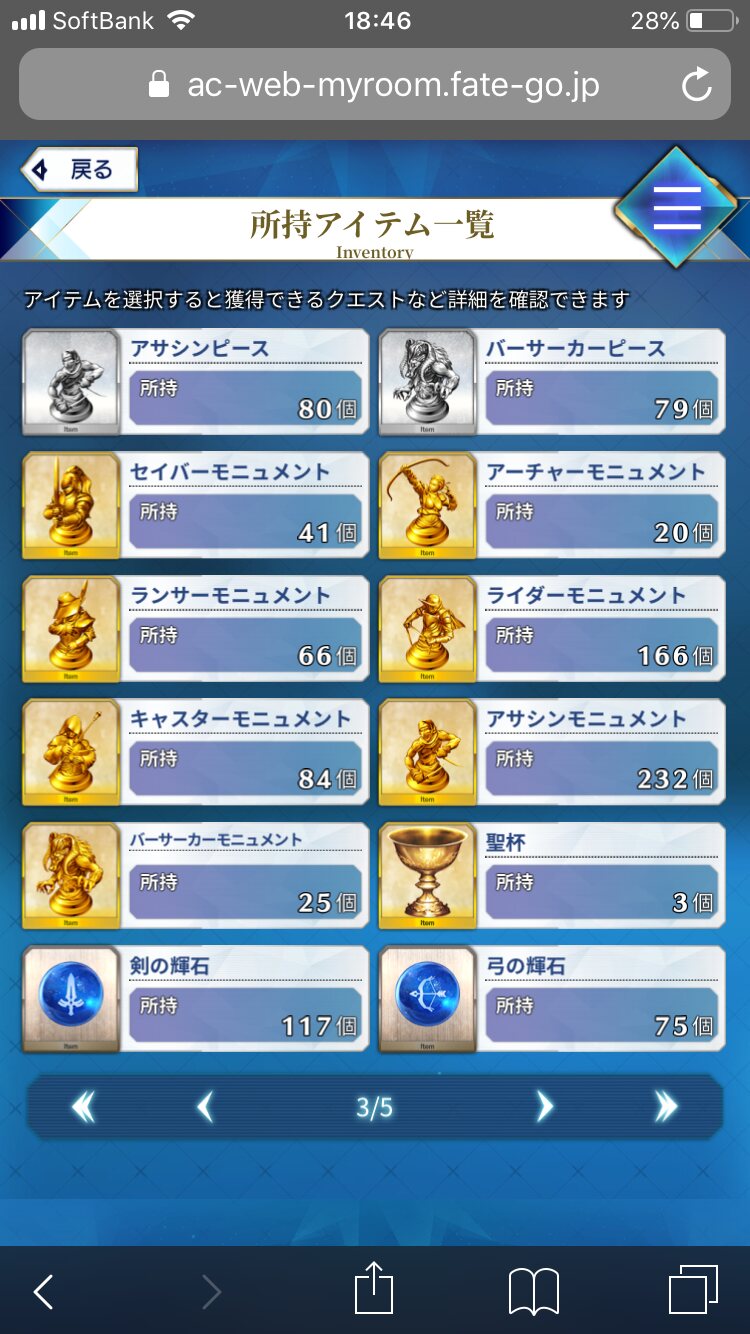Image resolution: width=750 pixels, height=1334 pixels.
Task: View 剣の輝石 item details
Action: (x=195, y=999)
